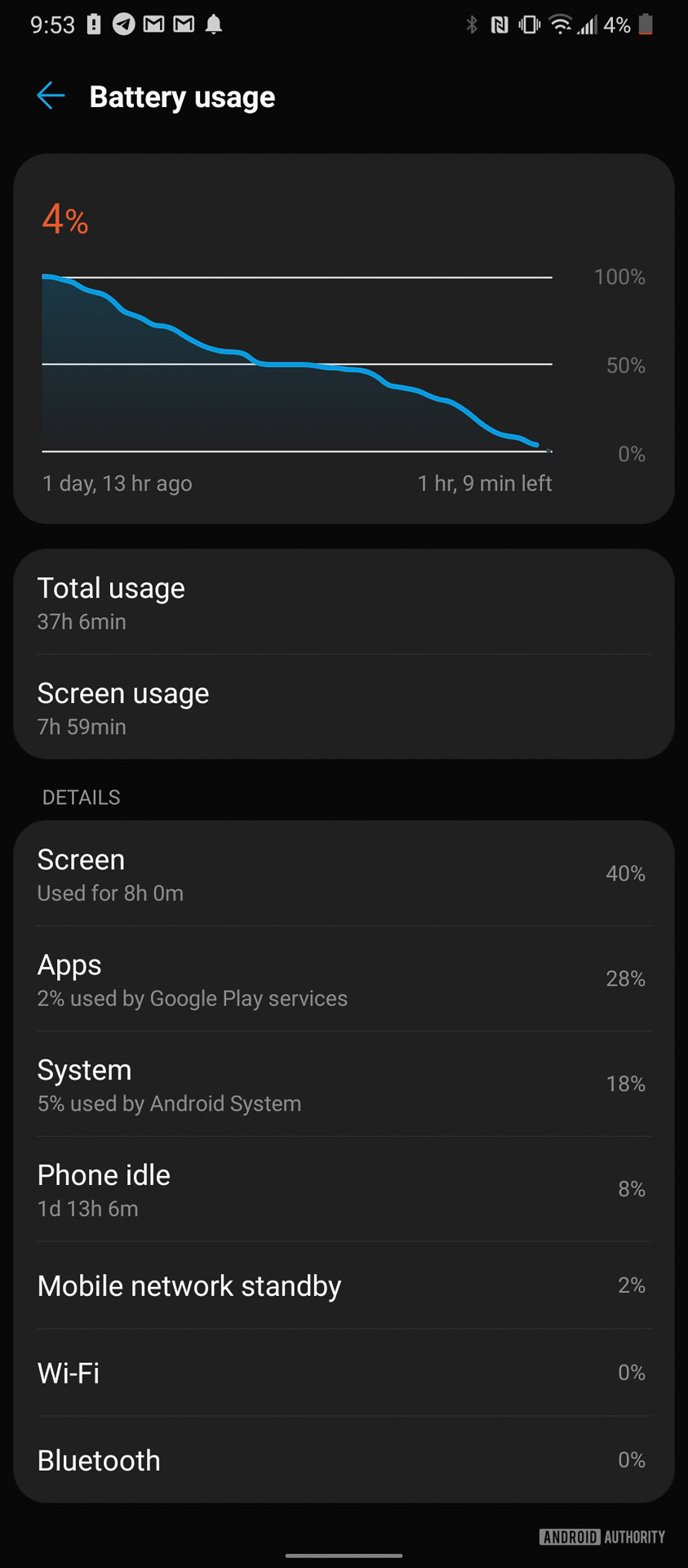688x1568 pixels.
Task: Open Screen battery details row
Action: (x=344, y=874)
